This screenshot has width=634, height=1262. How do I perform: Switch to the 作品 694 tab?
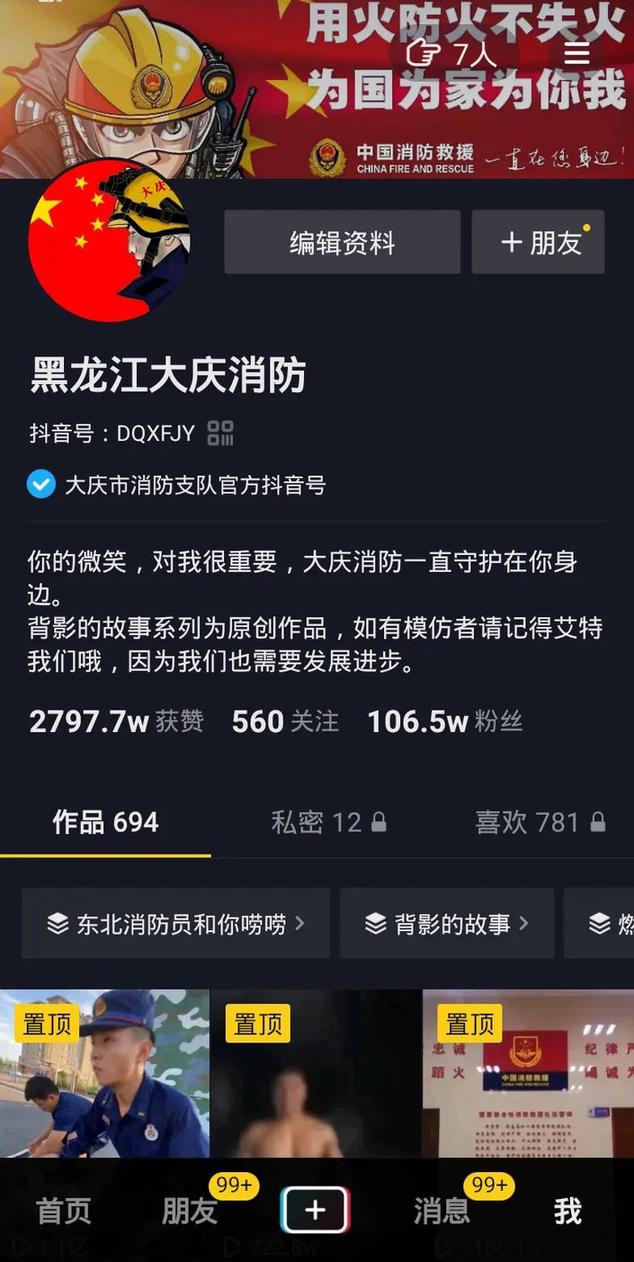(x=105, y=822)
